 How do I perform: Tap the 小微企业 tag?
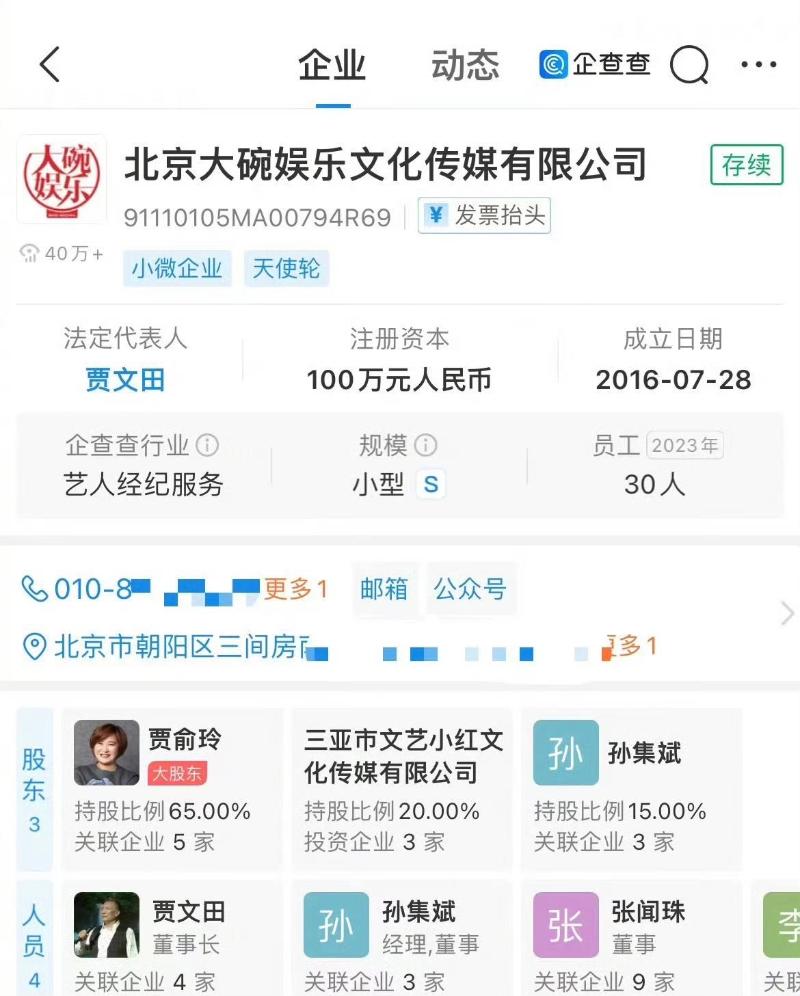(177, 269)
